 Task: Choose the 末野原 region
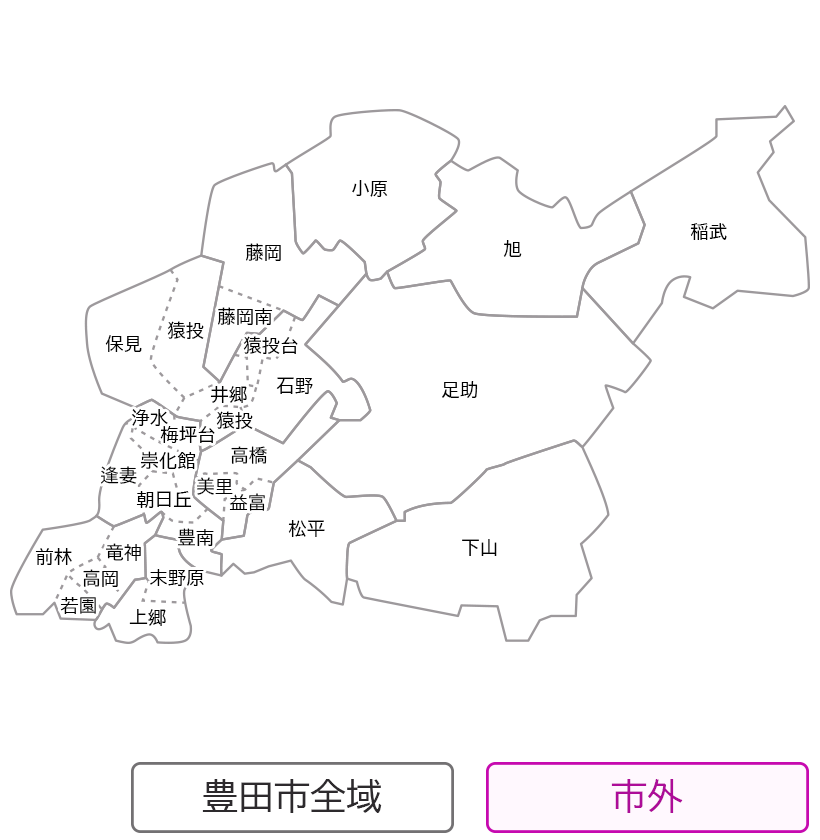click(176, 578)
